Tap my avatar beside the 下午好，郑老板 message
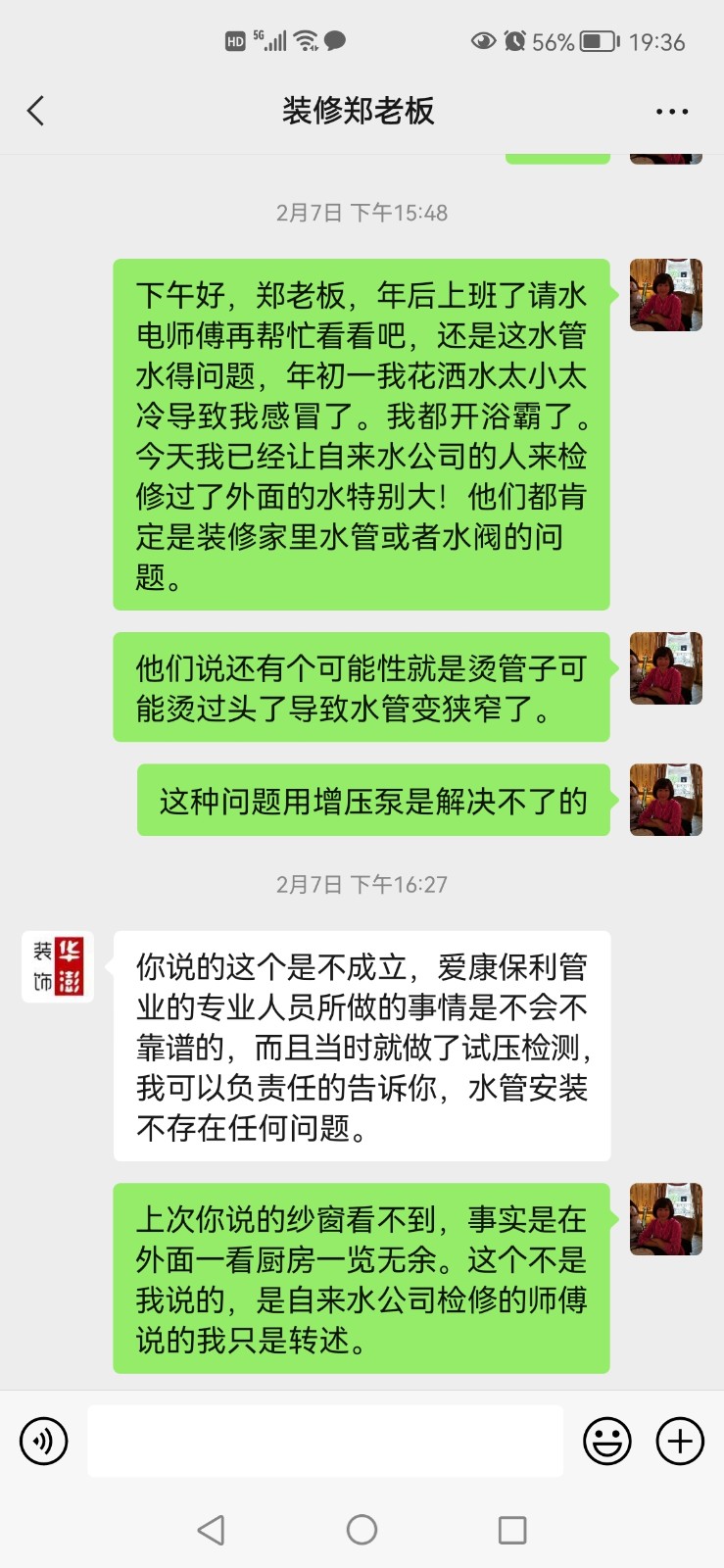Screen dimensions: 724x1568 pyautogui.click(x=665, y=295)
